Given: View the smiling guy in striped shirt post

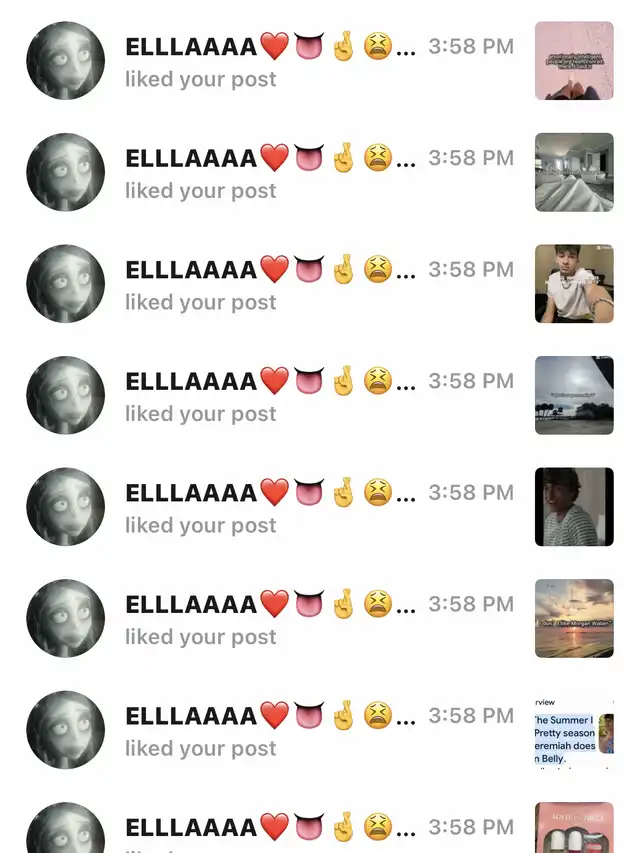Looking at the screenshot, I should 574,507.
